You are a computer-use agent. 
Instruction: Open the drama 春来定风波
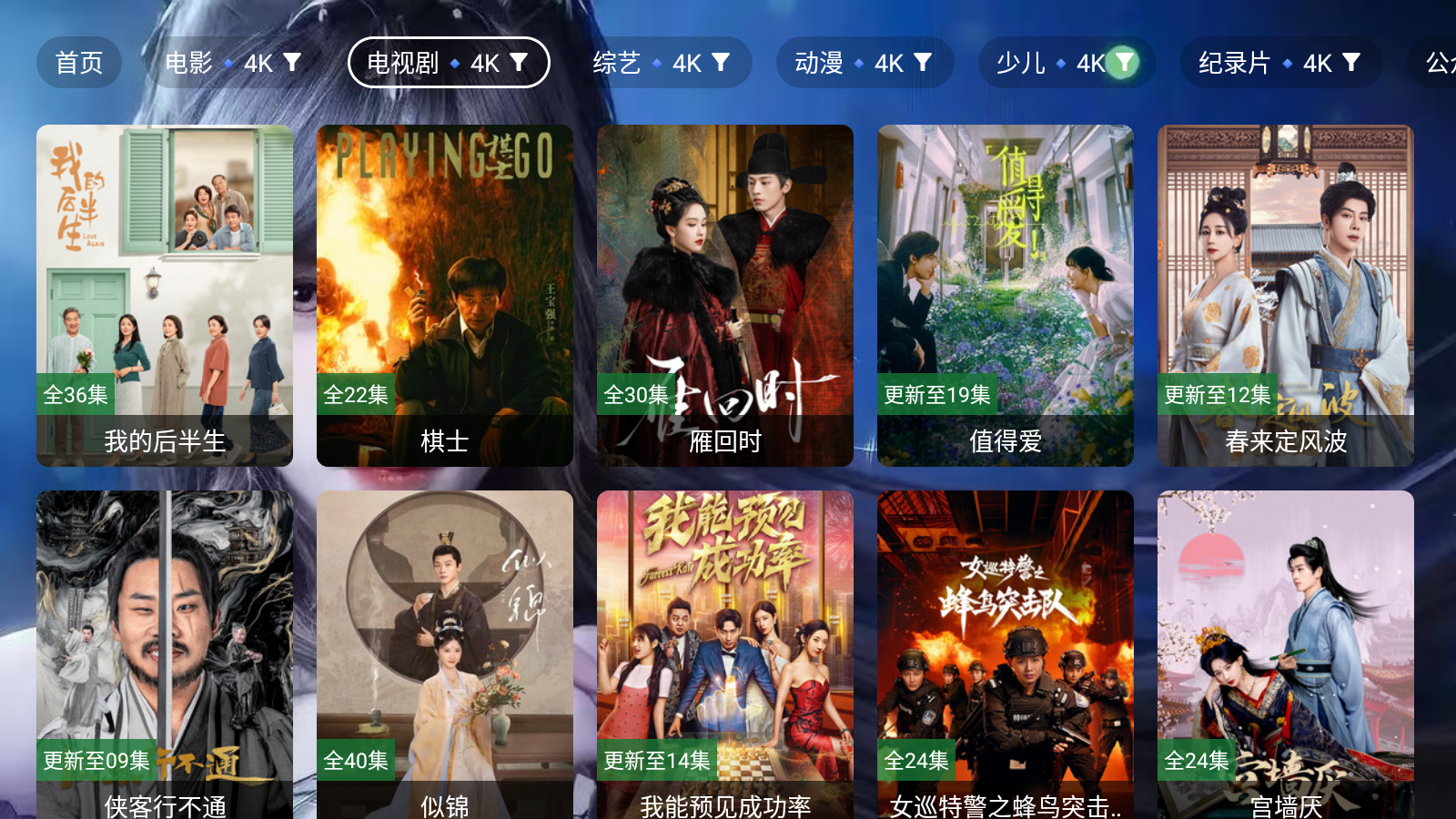[x=1286, y=296]
